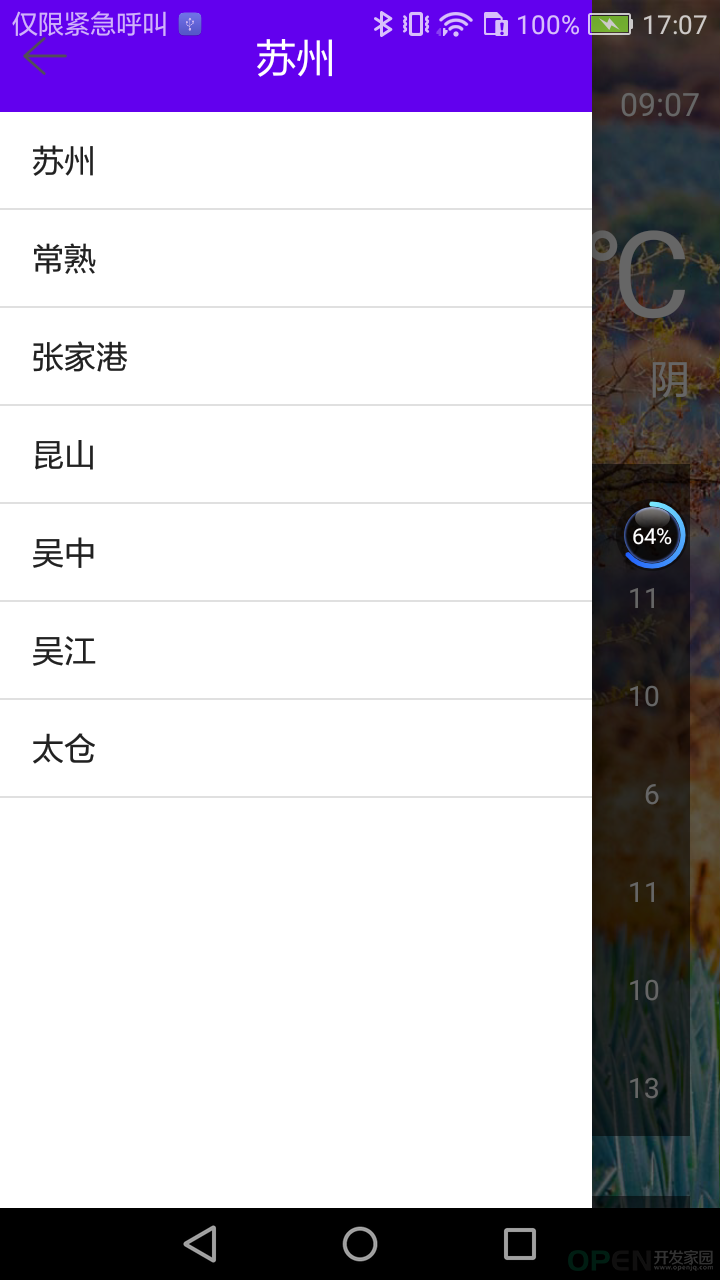The image size is (720, 1280).
Task: Open the recent apps overview
Action: coord(520,1244)
